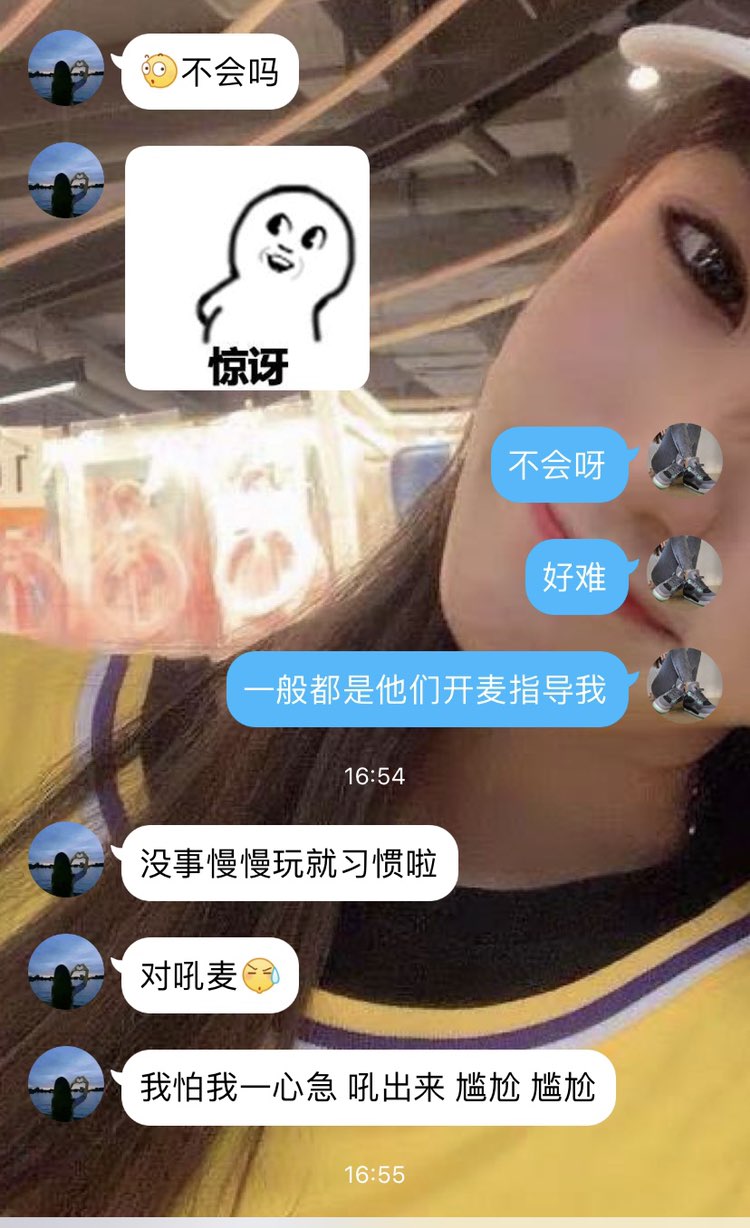Tap avatar beside 没事慢慢玩就习惯啦 message
This screenshot has height=1228, width=750.
pos(66,860)
